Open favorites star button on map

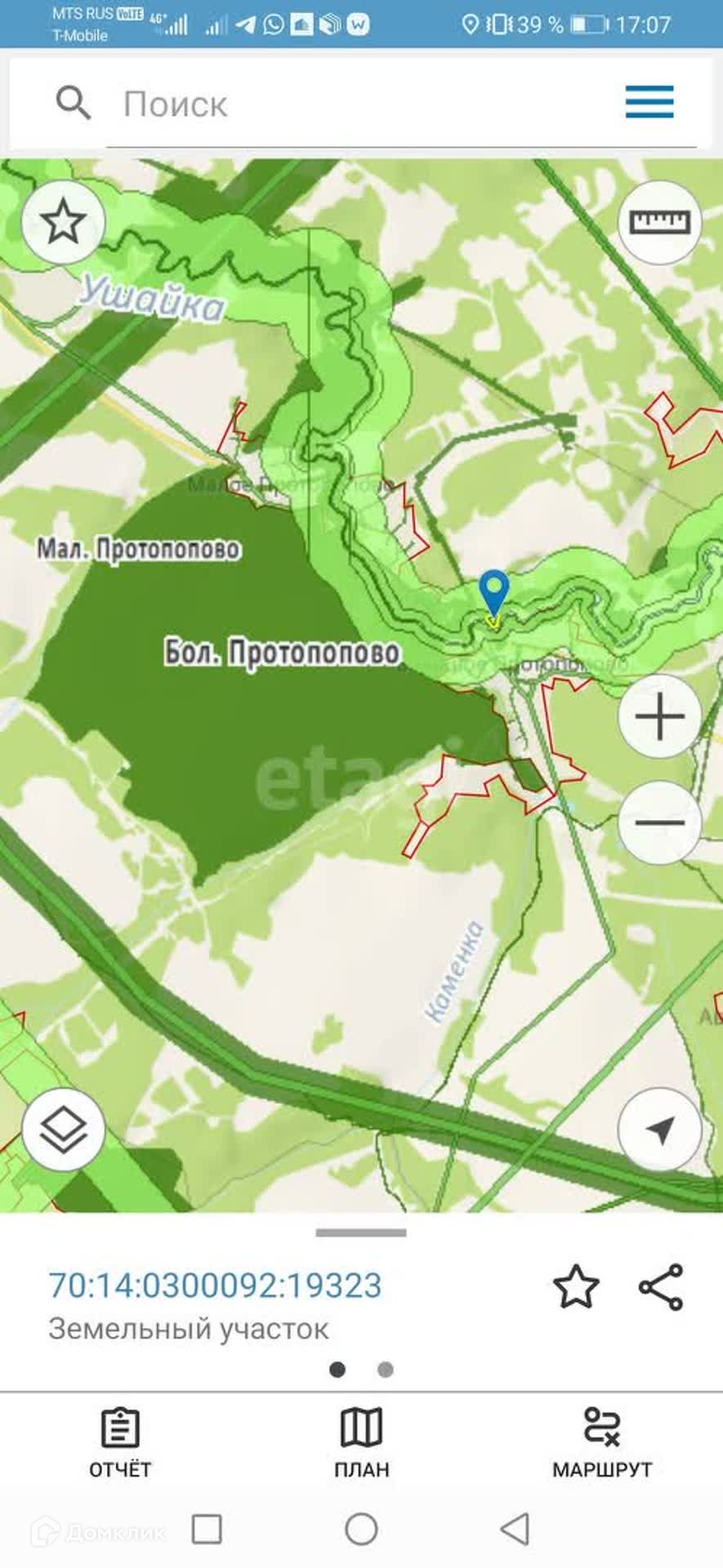click(63, 222)
